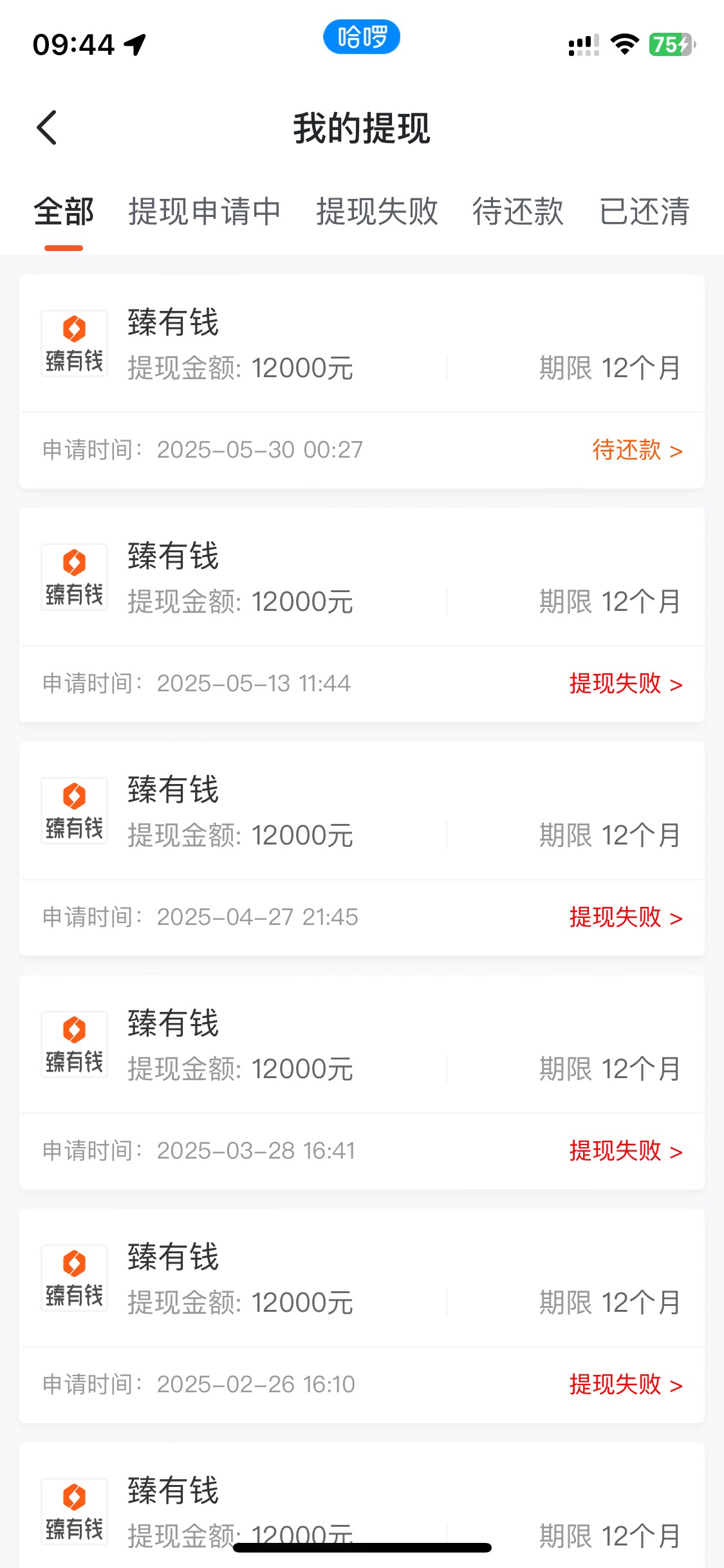View the withdrawal record dated 2025-04-27 21:45
The width and height of the screenshot is (724, 1568).
click(362, 848)
